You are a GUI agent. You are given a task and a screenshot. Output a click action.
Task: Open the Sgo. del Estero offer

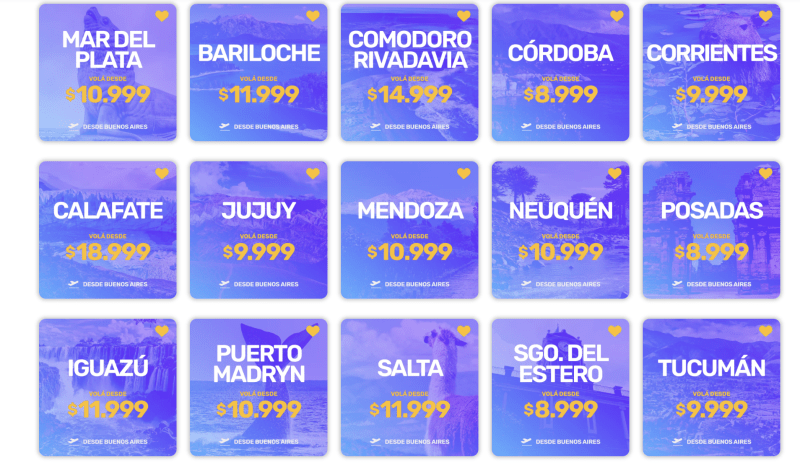(560, 389)
